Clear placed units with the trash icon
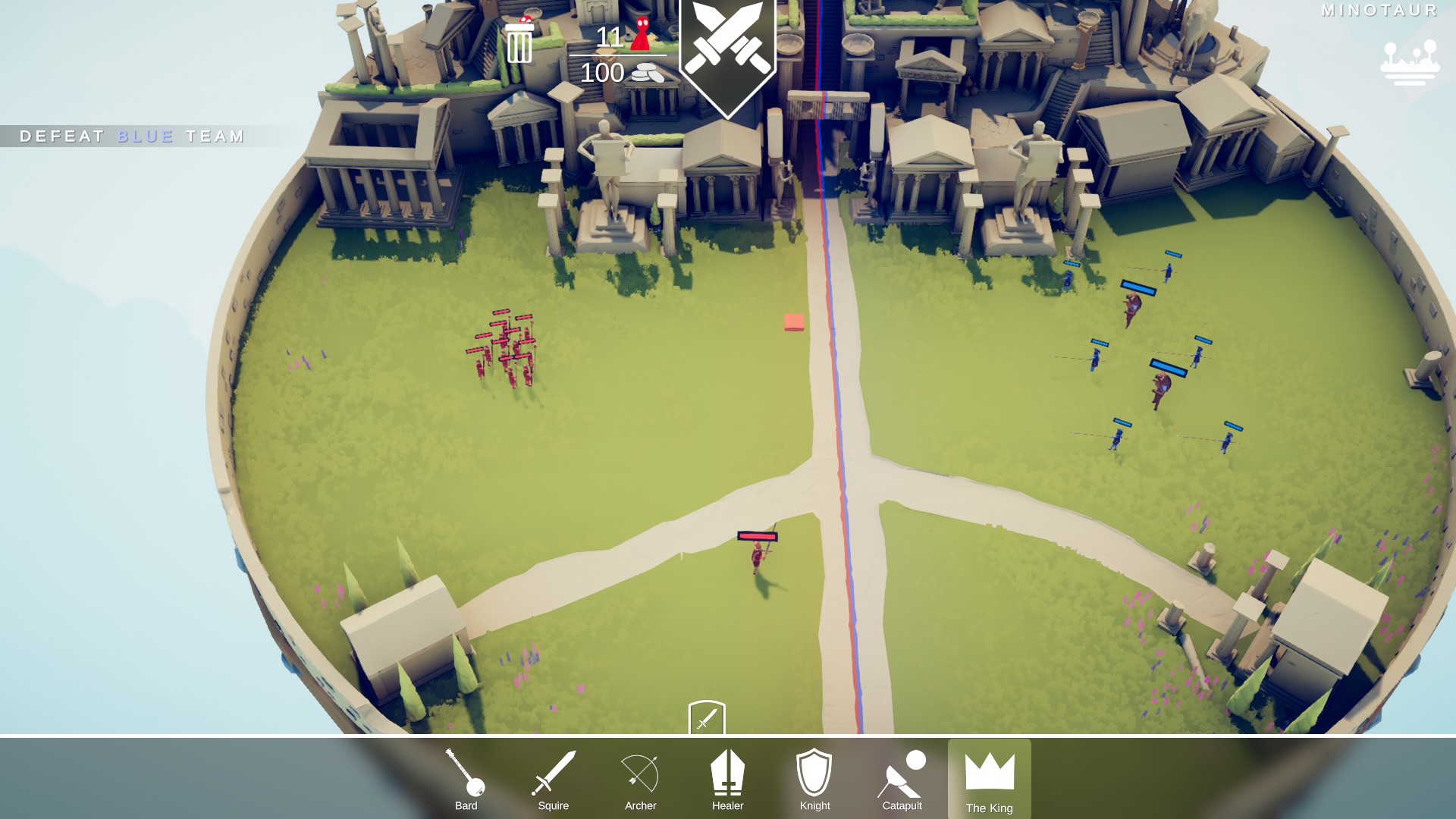1456x819 pixels. tap(519, 43)
